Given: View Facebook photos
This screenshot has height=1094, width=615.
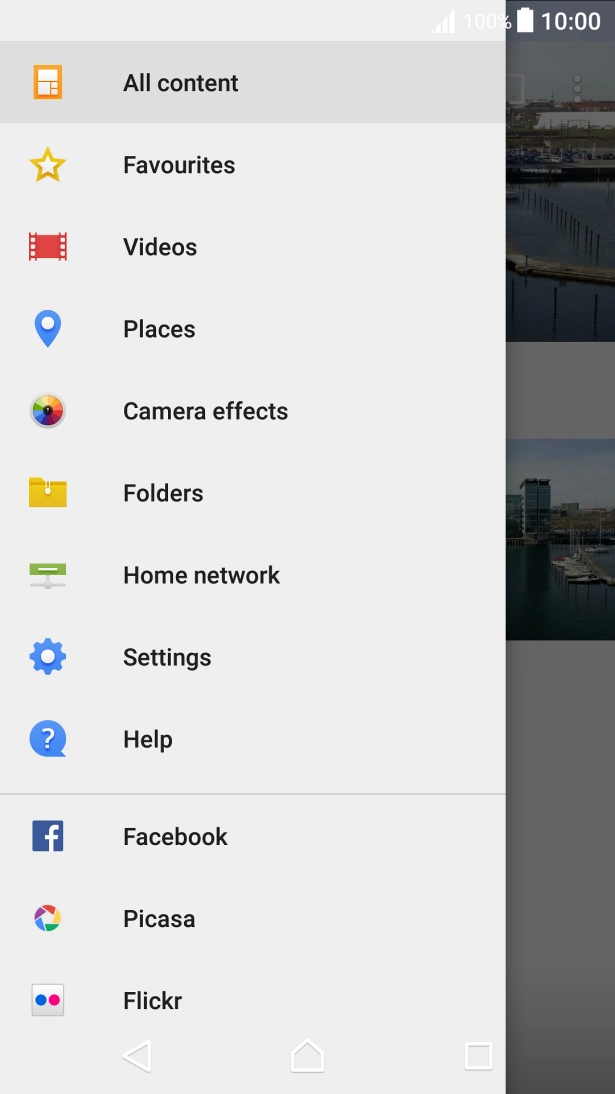Looking at the screenshot, I should [175, 836].
